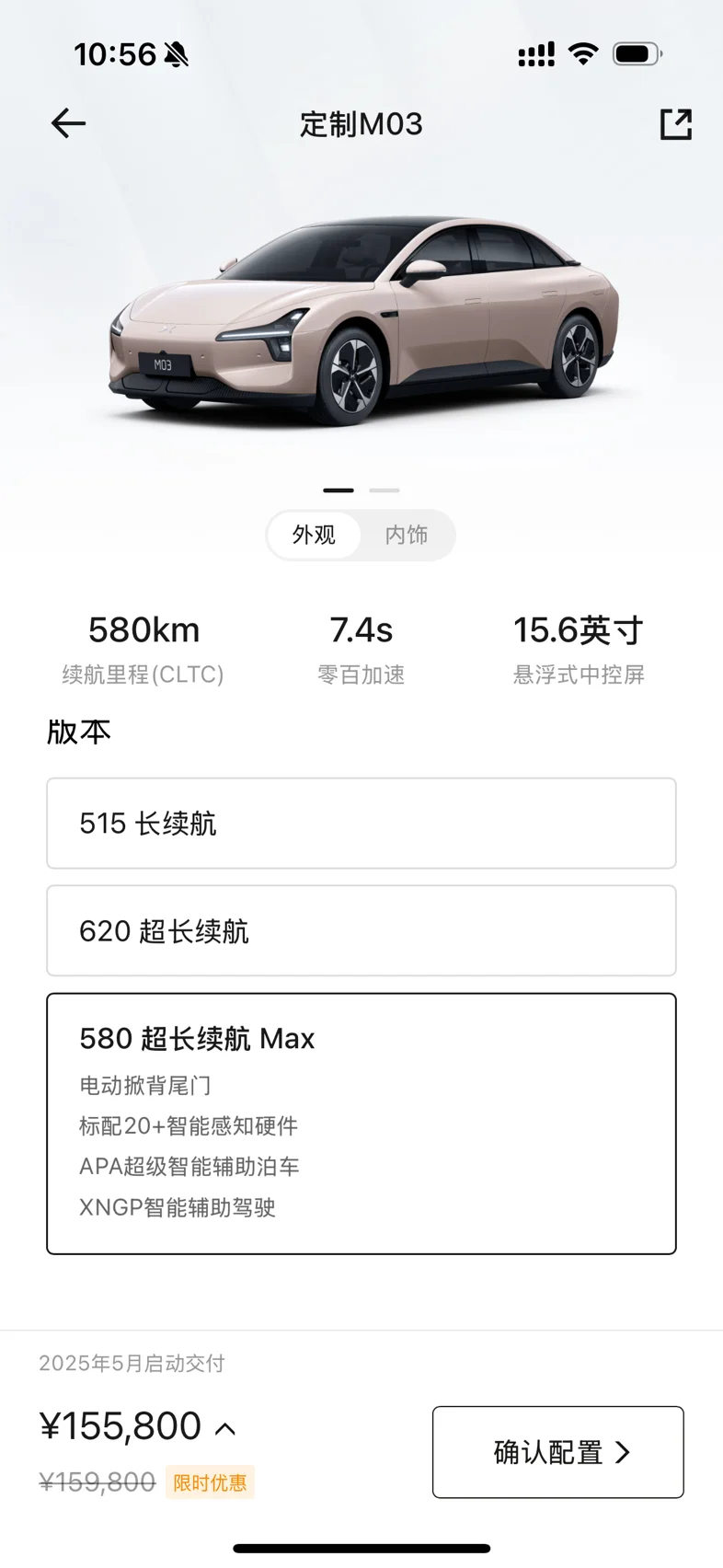Go back from the 定制M03 page
This screenshot has width=723, height=1568.
point(68,123)
